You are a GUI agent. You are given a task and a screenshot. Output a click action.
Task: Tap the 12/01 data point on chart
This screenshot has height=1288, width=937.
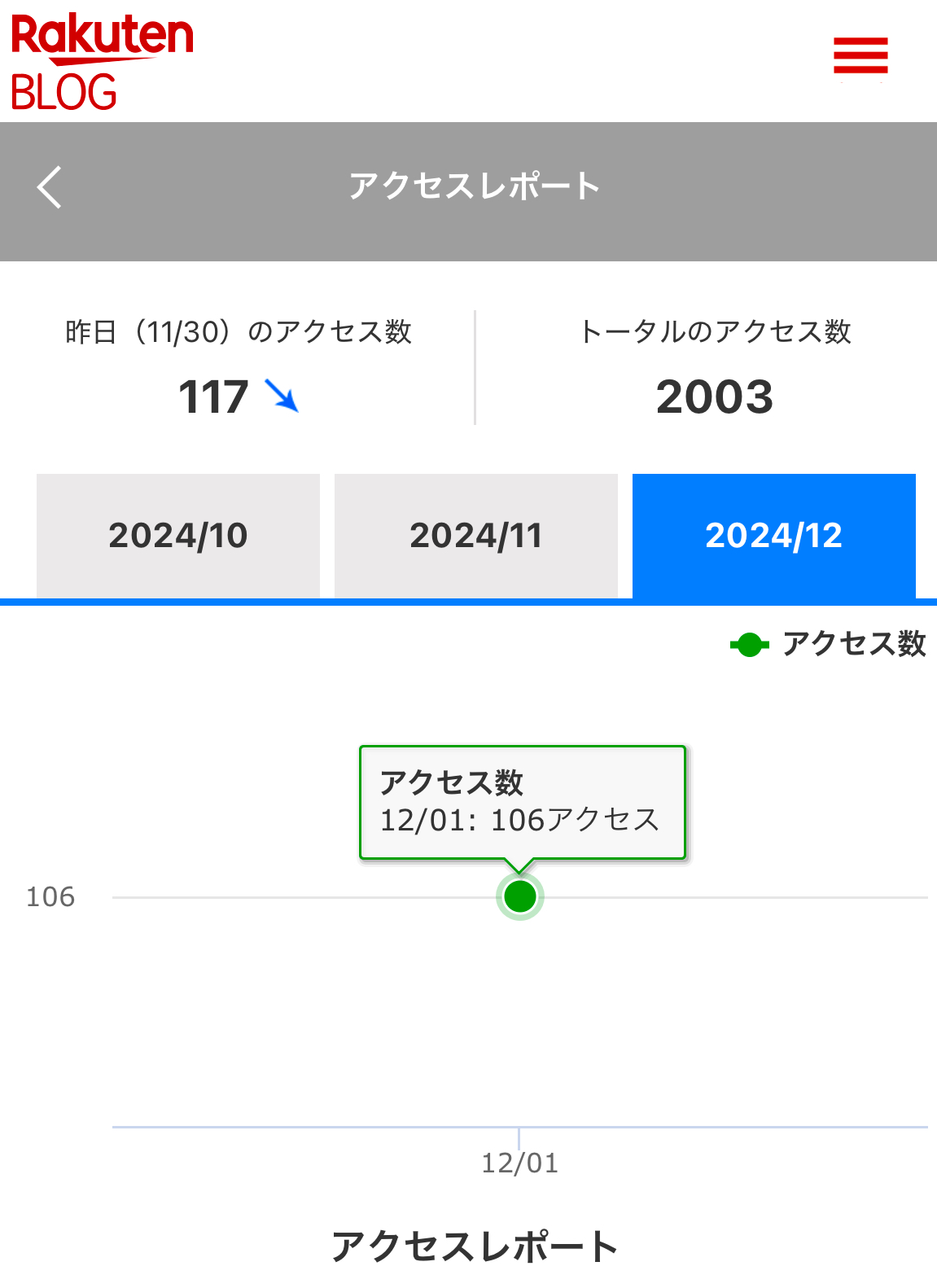pyautogui.click(x=520, y=896)
